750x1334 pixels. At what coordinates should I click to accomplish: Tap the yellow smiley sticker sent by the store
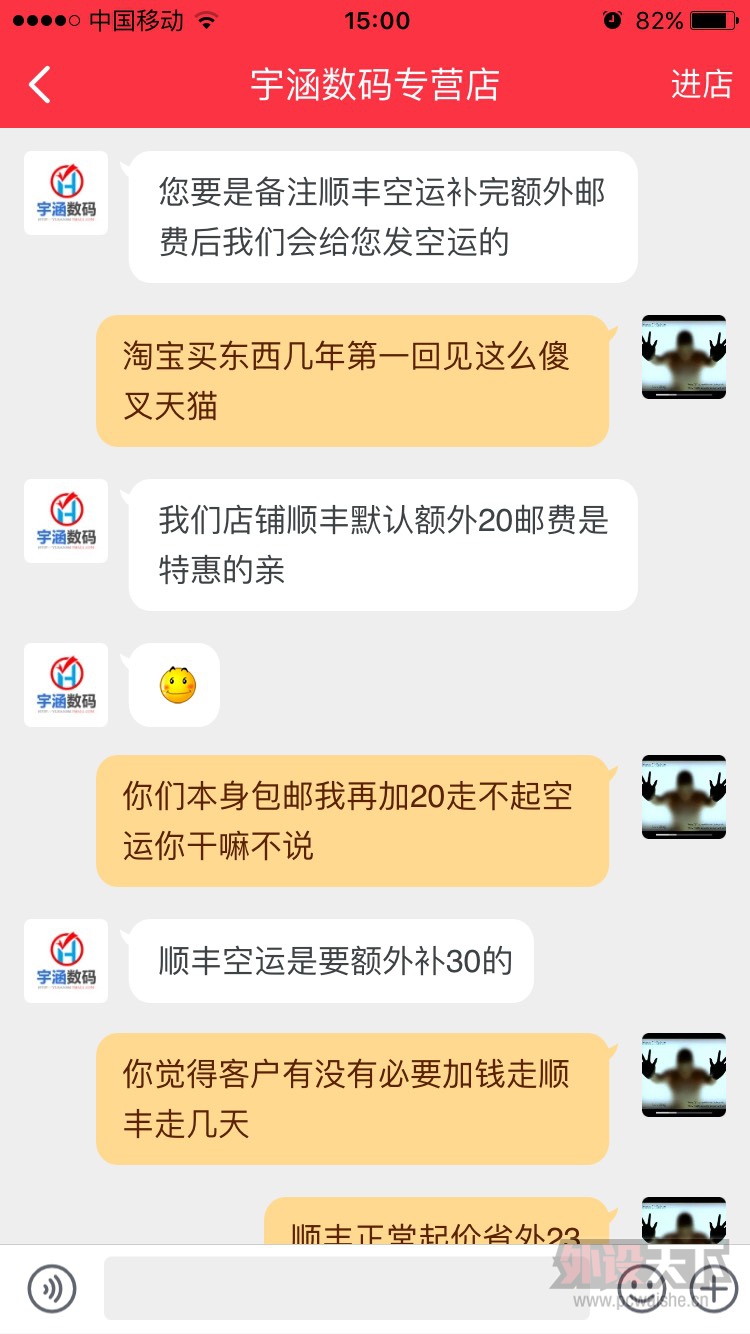coord(172,684)
